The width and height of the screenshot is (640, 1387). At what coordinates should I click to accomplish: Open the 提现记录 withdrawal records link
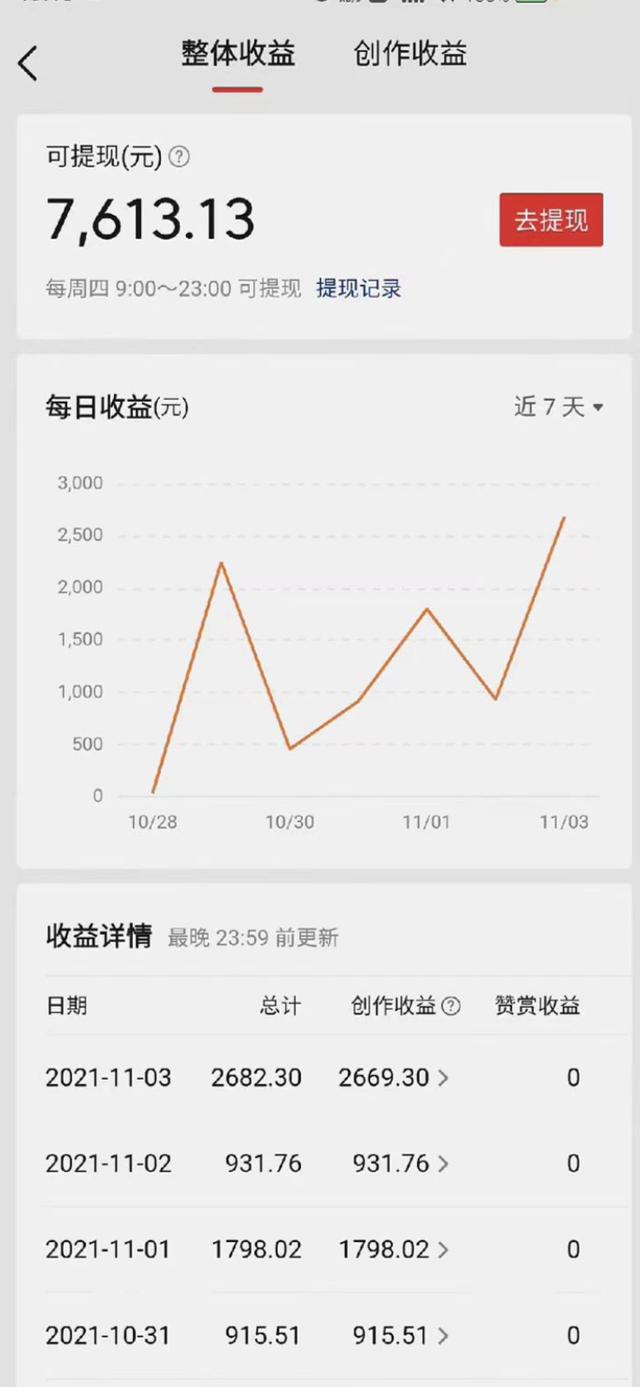click(358, 289)
